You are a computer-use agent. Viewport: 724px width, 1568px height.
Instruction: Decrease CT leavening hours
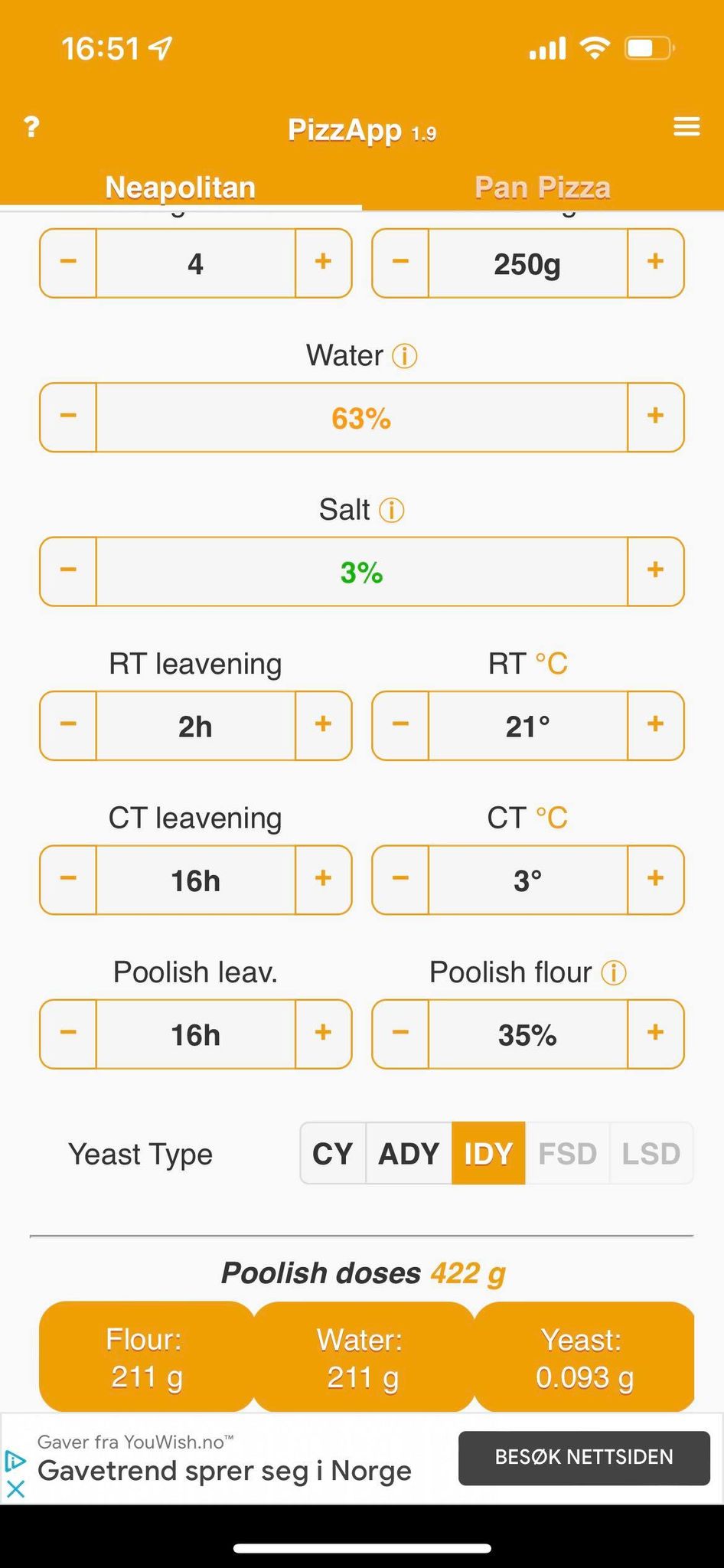click(x=68, y=879)
